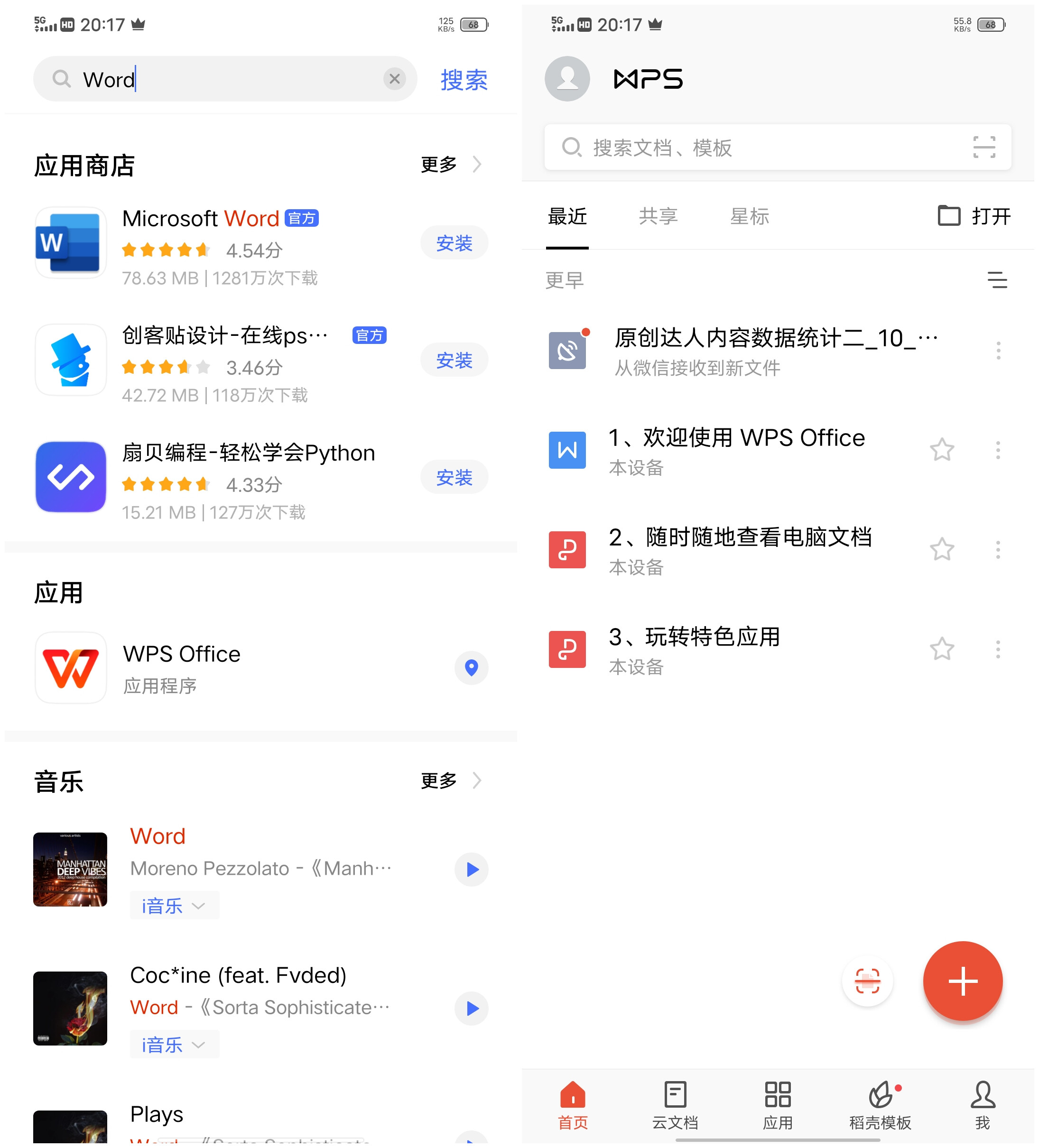The image size is (1039, 1148).
Task: Tap 安装 to install Microsoft Word
Action: 454,242
